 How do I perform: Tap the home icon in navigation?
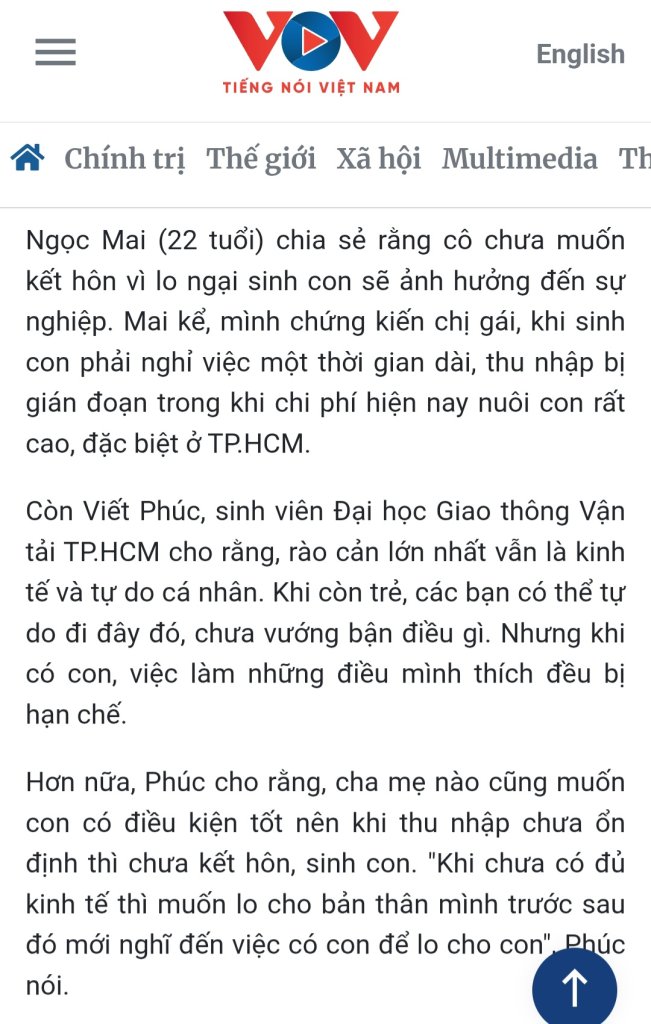click(28, 158)
